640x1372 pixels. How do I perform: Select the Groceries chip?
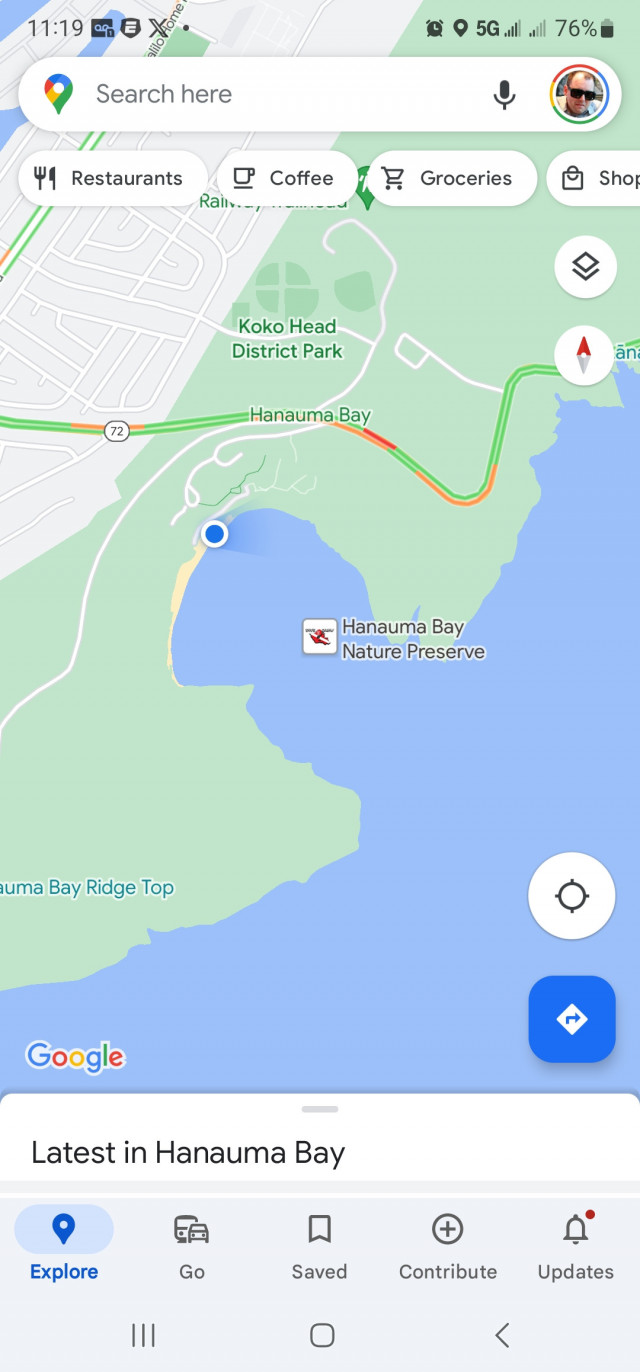[450, 178]
